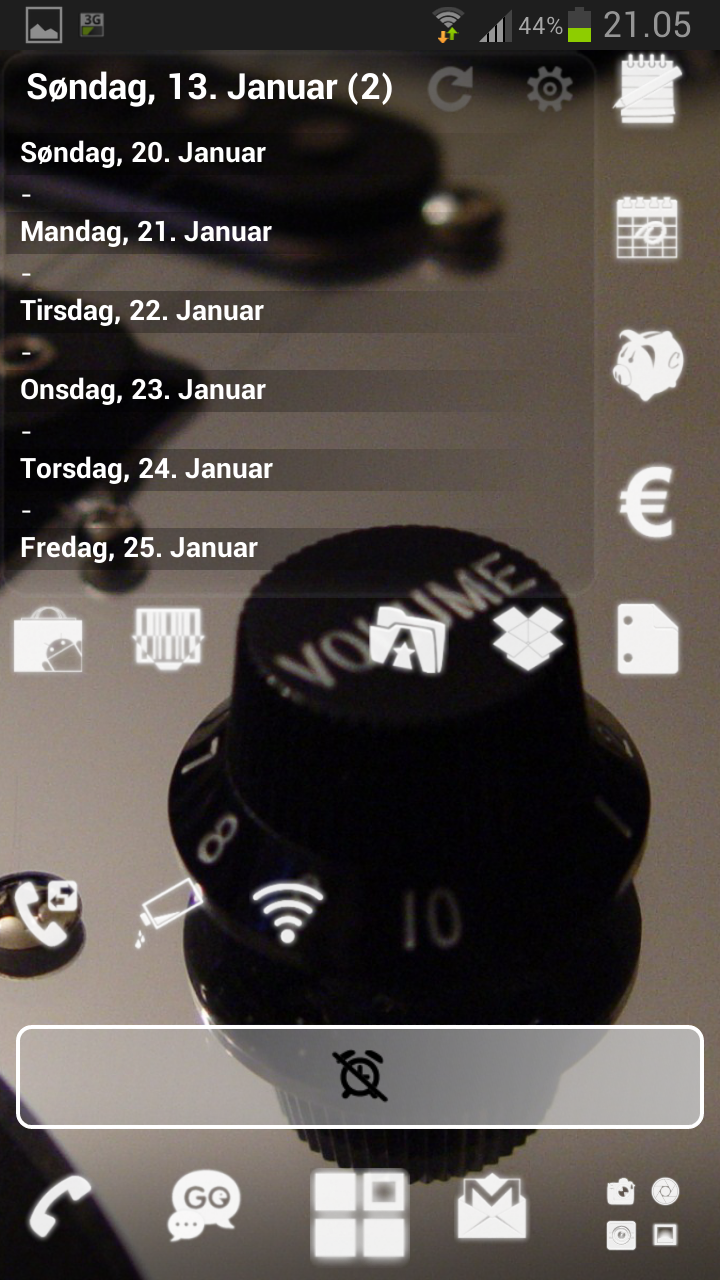Open the call forwarding phone icon
Viewport: 720px width, 1280px height.
tap(46, 912)
